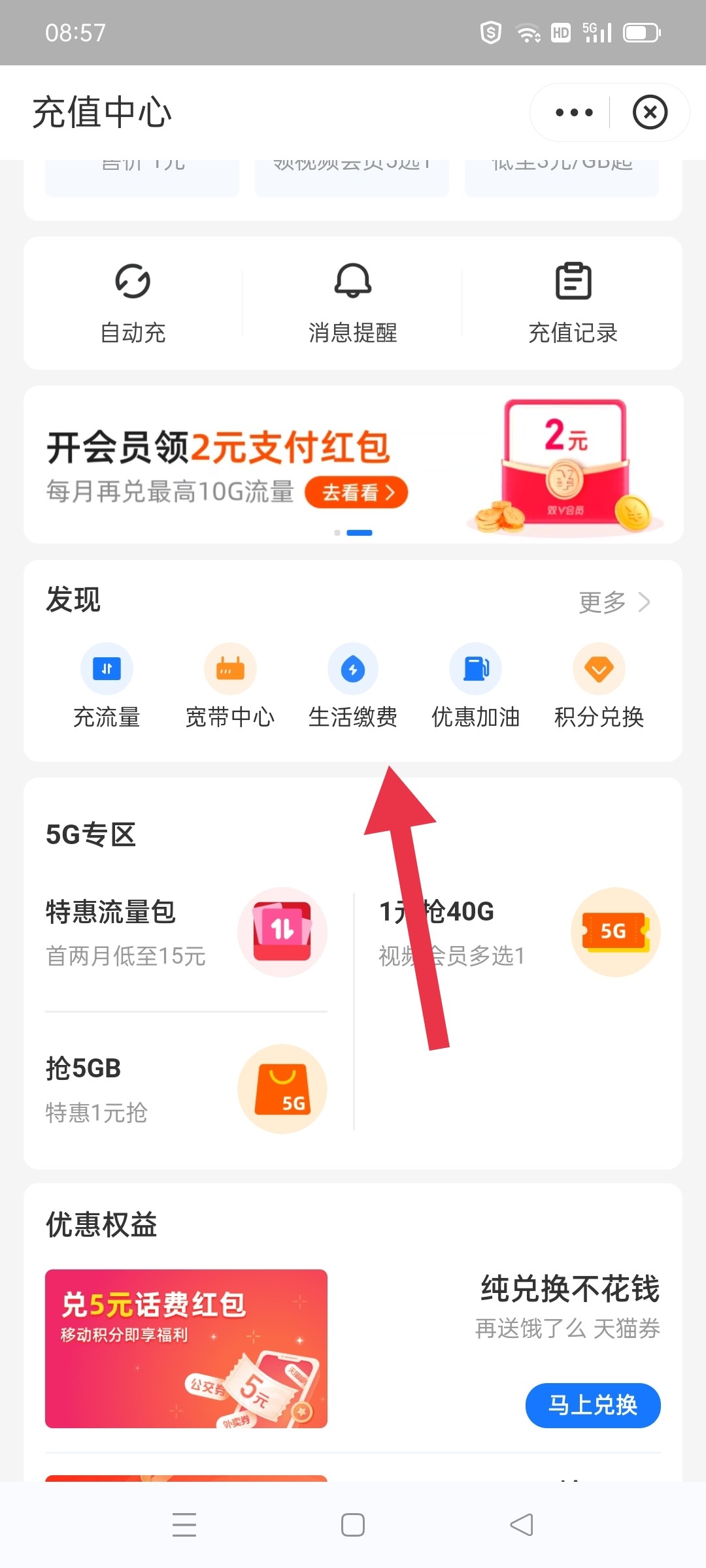Open the three-dot more options menu

point(573,112)
